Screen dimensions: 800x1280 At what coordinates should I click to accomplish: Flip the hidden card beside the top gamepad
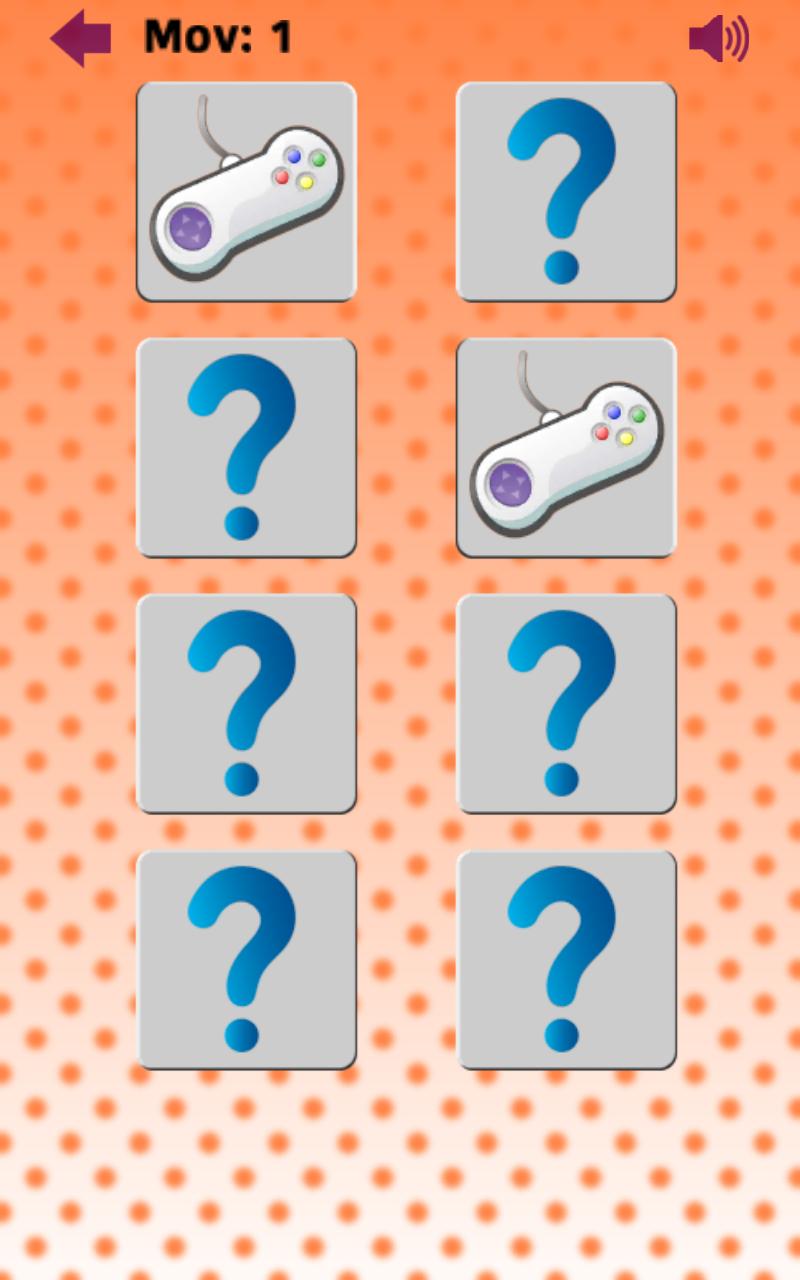[566, 191]
